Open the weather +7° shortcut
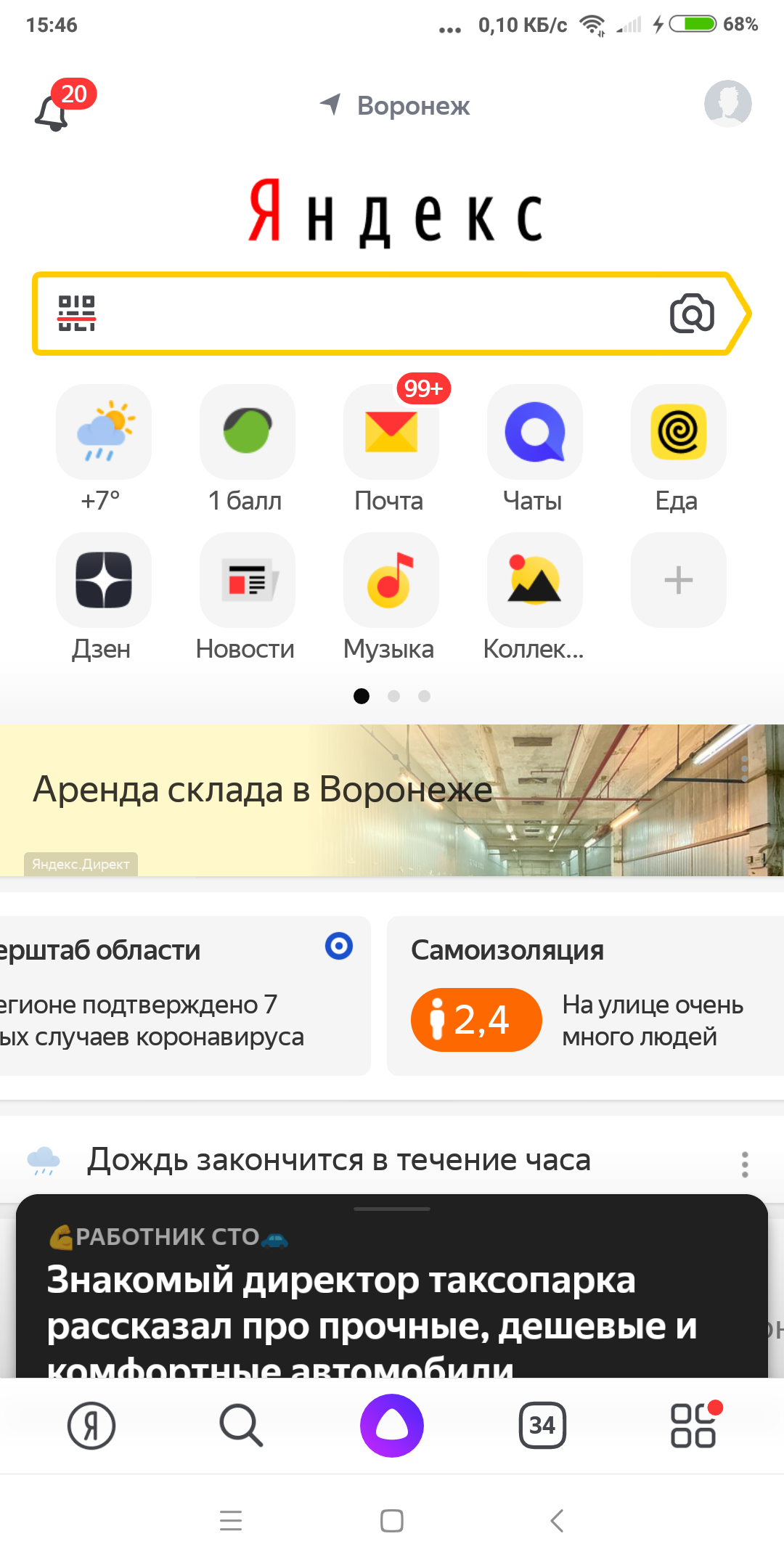784x1568 pixels. (103, 432)
